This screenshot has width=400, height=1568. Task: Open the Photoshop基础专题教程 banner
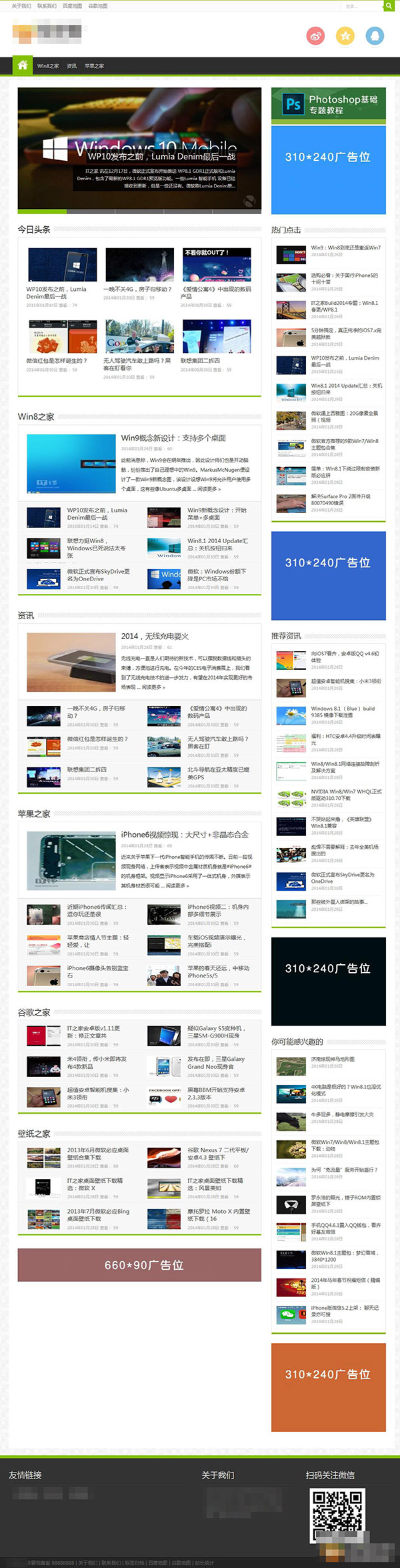pyautogui.click(x=328, y=104)
